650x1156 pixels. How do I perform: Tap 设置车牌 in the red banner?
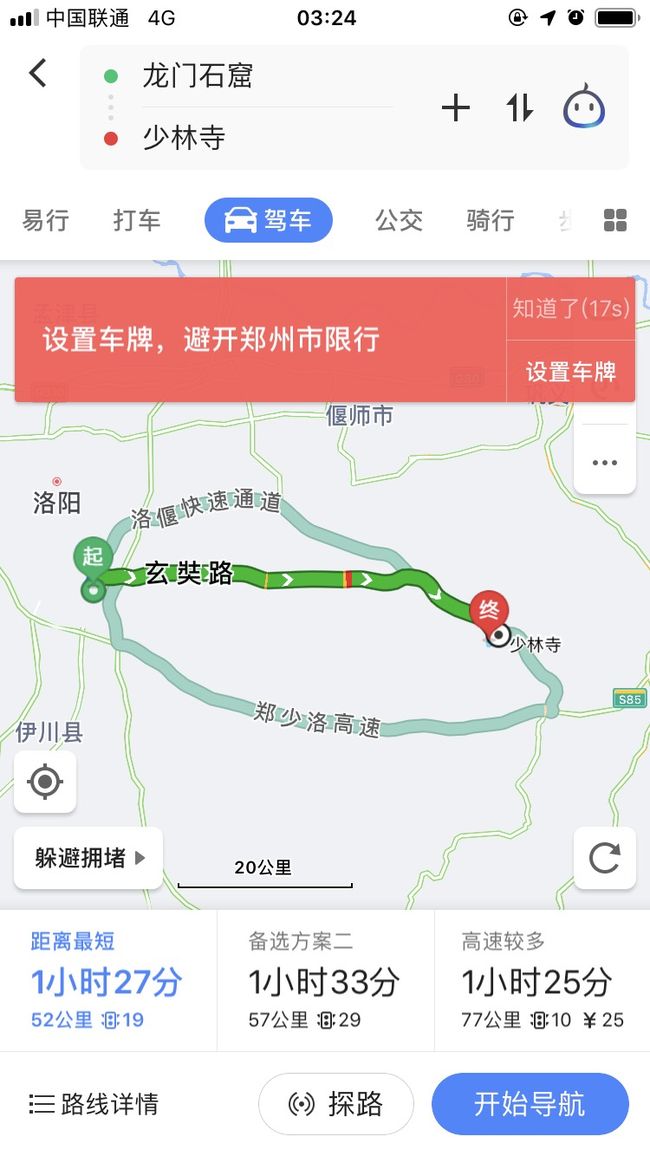coord(571,372)
